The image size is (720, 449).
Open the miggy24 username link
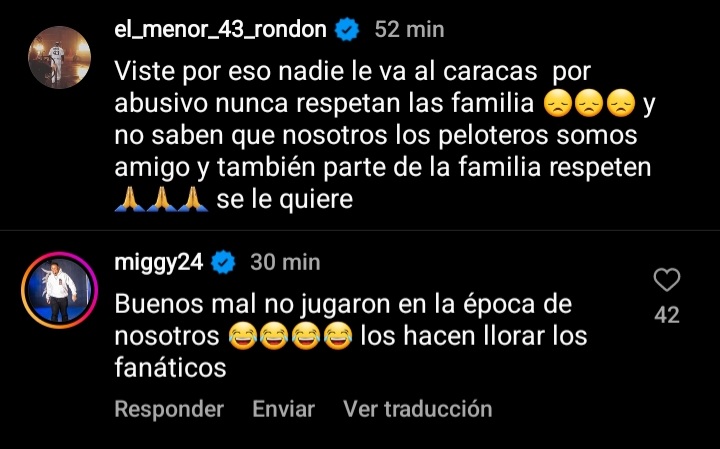coord(159,262)
